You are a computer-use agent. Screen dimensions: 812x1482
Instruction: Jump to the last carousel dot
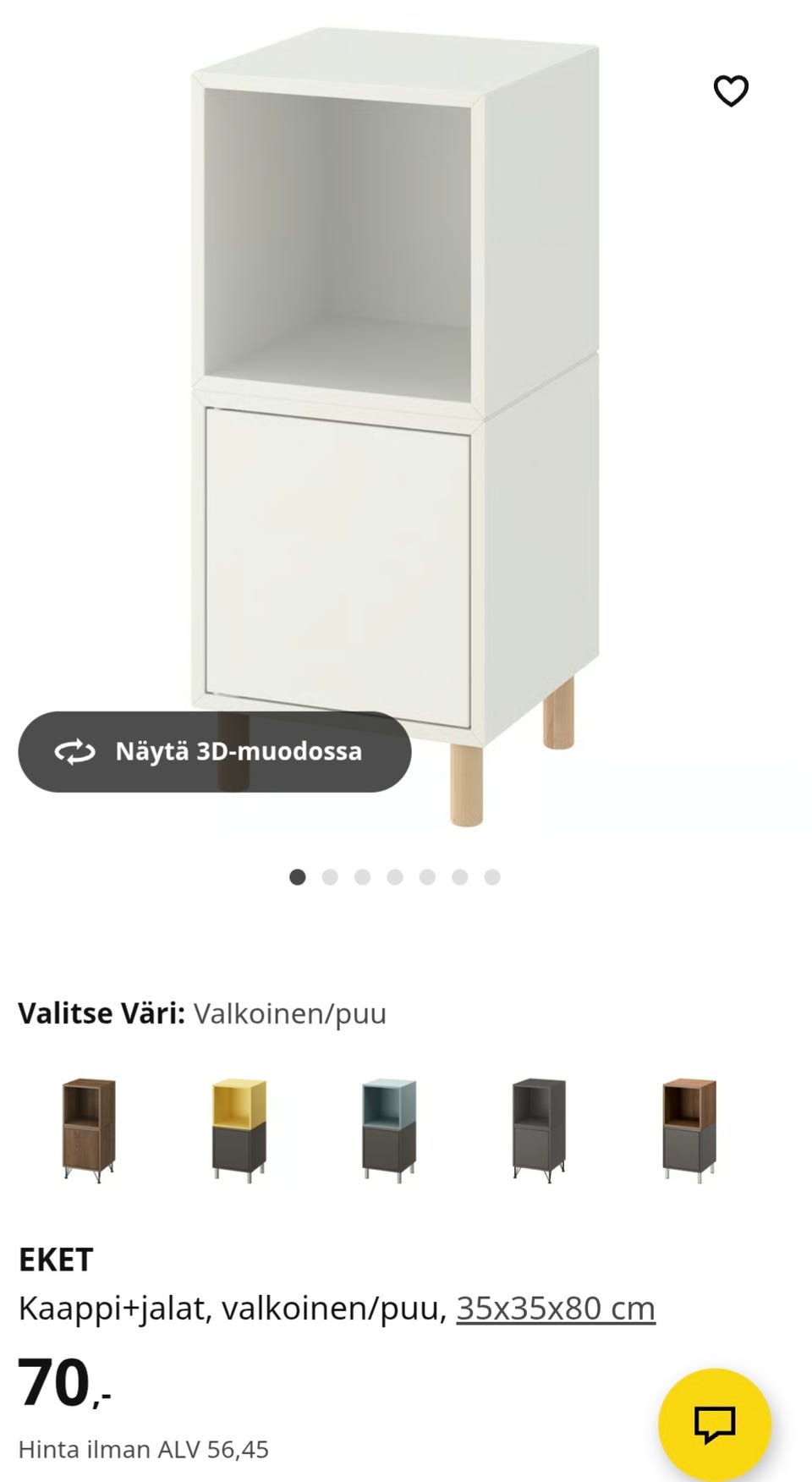(x=491, y=878)
